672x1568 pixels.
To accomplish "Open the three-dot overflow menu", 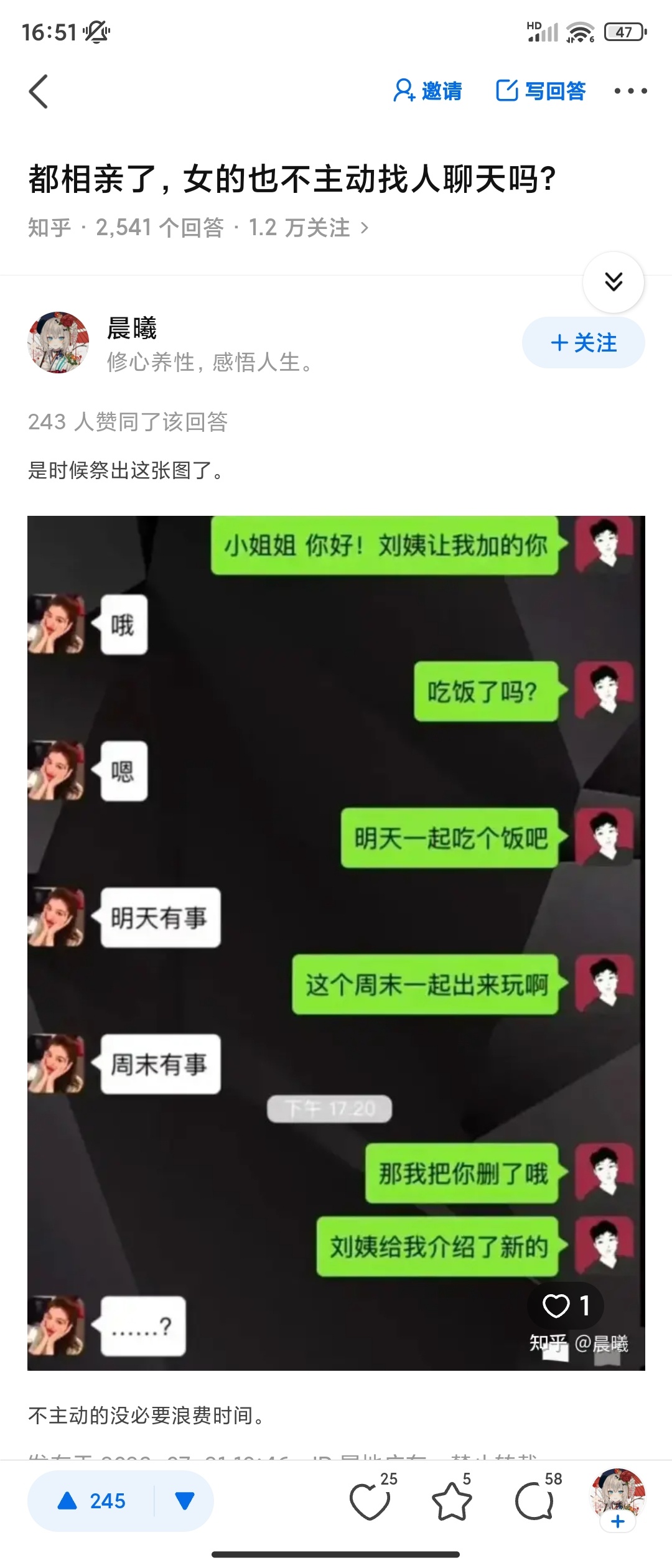I will pyautogui.click(x=630, y=91).
